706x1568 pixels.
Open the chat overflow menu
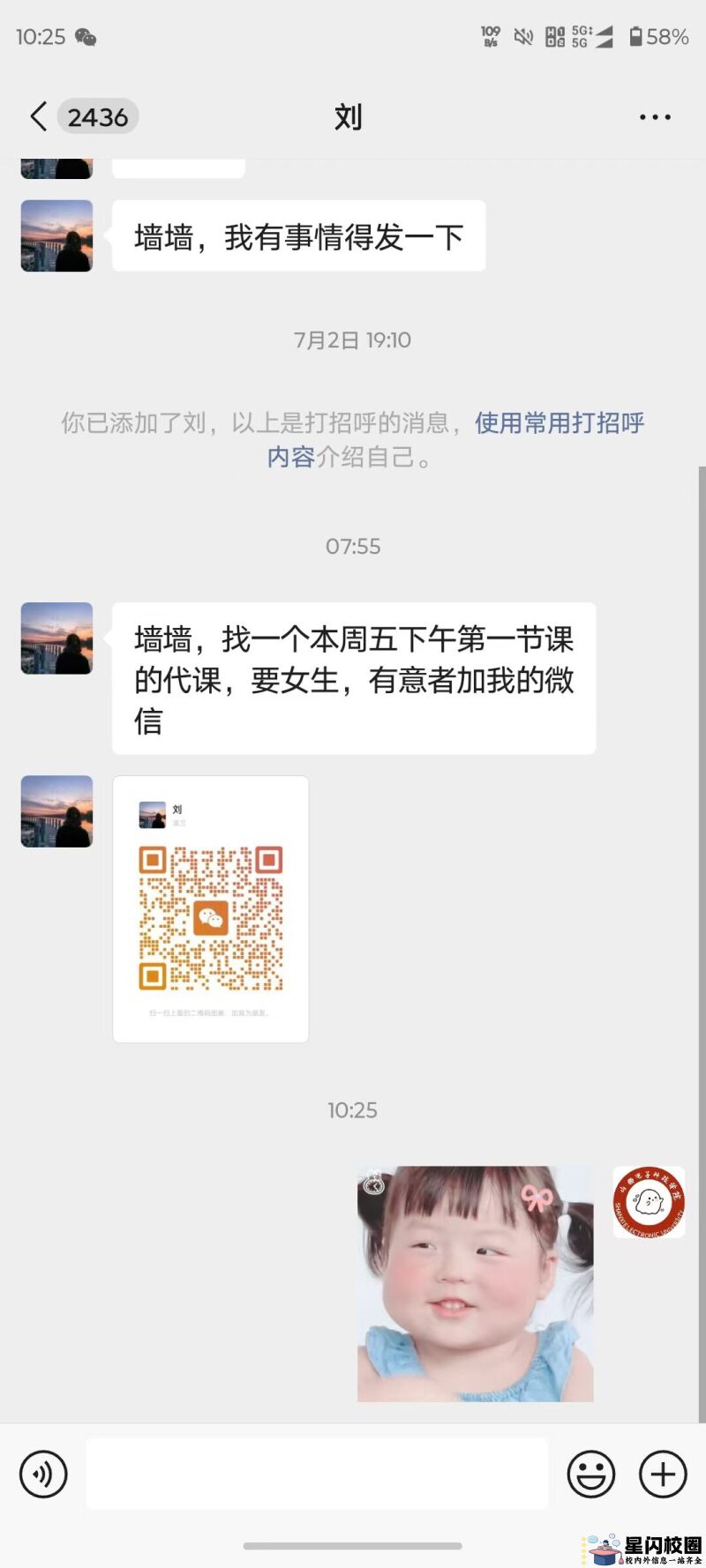click(655, 116)
